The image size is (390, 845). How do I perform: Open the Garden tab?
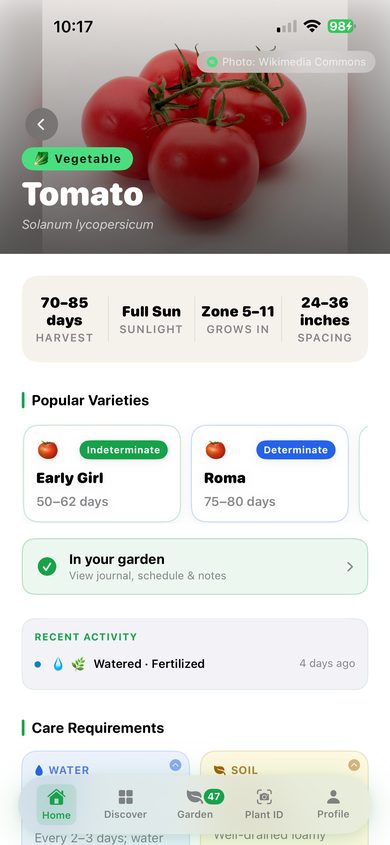click(x=195, y=805)
